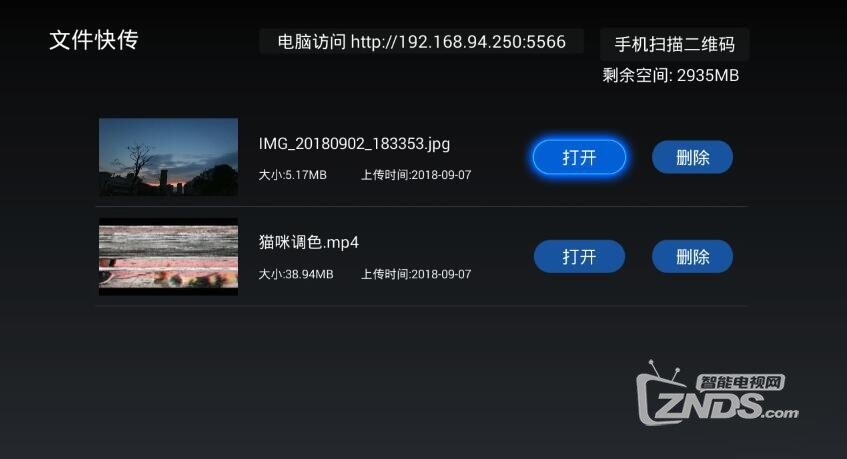Open 猫咪调色.mp4 with 打开 button
The height and width of the screenshot is (459, 847).
tap(579, 257)
